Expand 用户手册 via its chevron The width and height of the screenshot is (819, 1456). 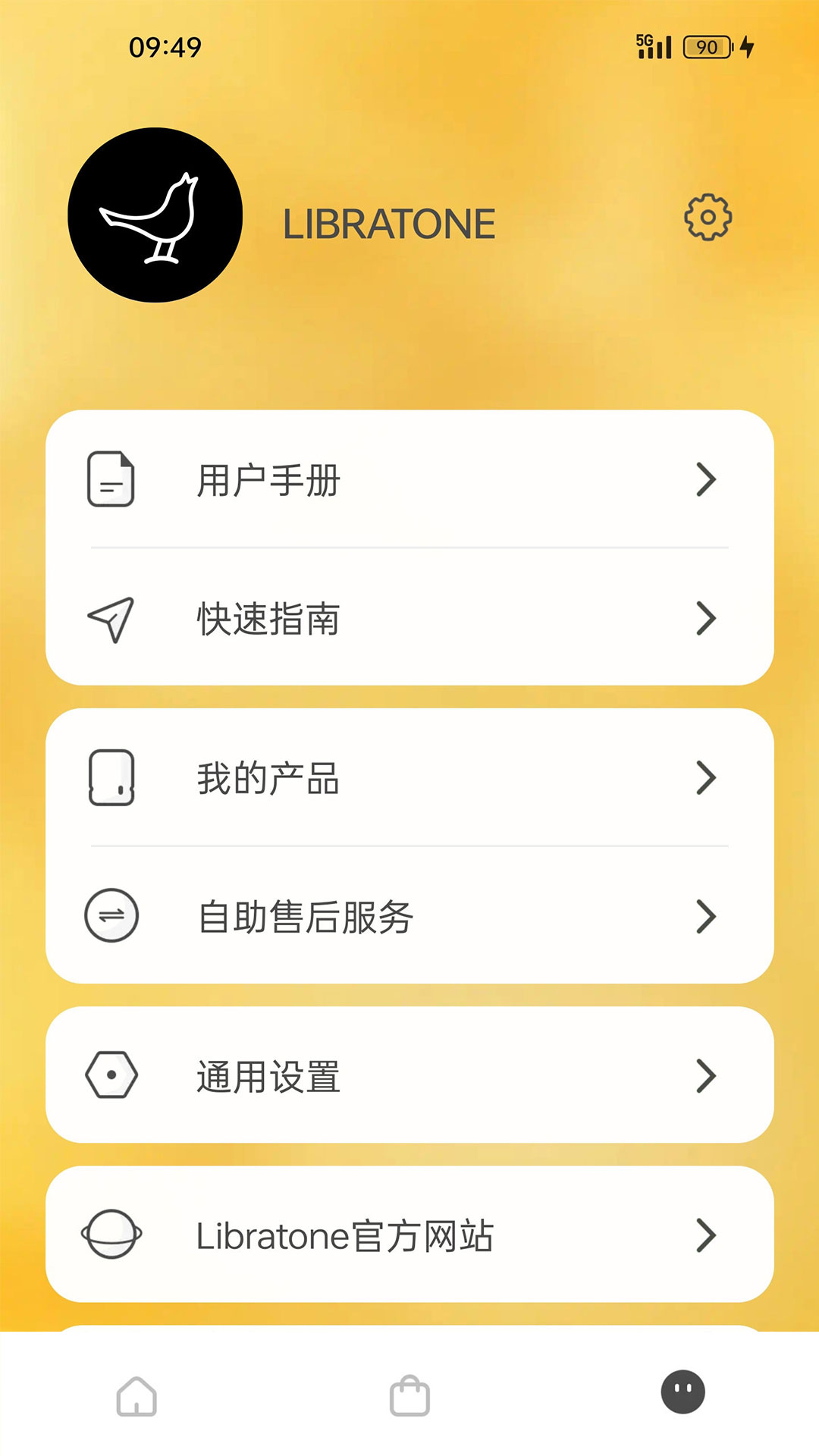[x=706, y=479]
